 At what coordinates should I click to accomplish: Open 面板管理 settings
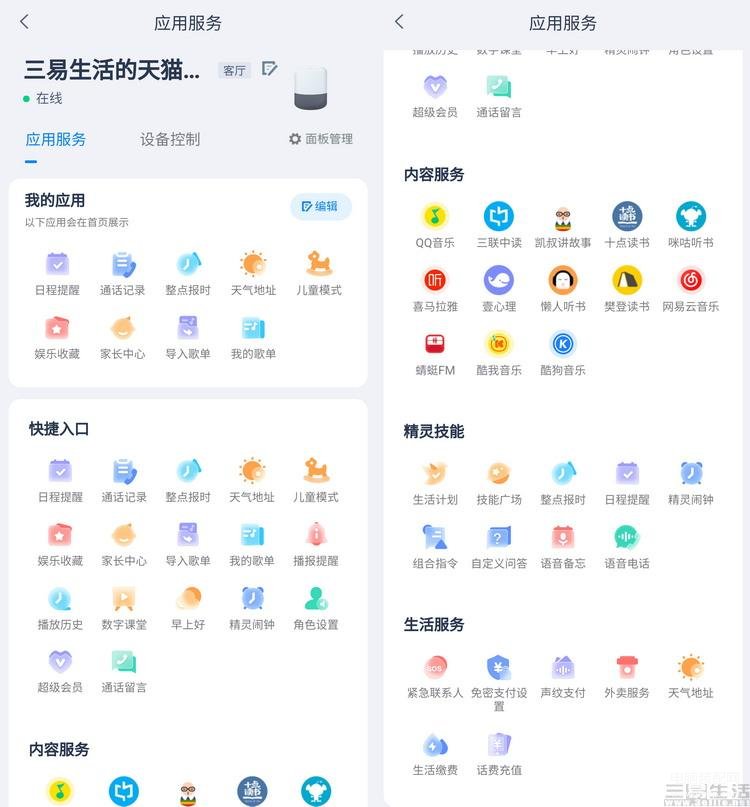(x=320, y=139)
